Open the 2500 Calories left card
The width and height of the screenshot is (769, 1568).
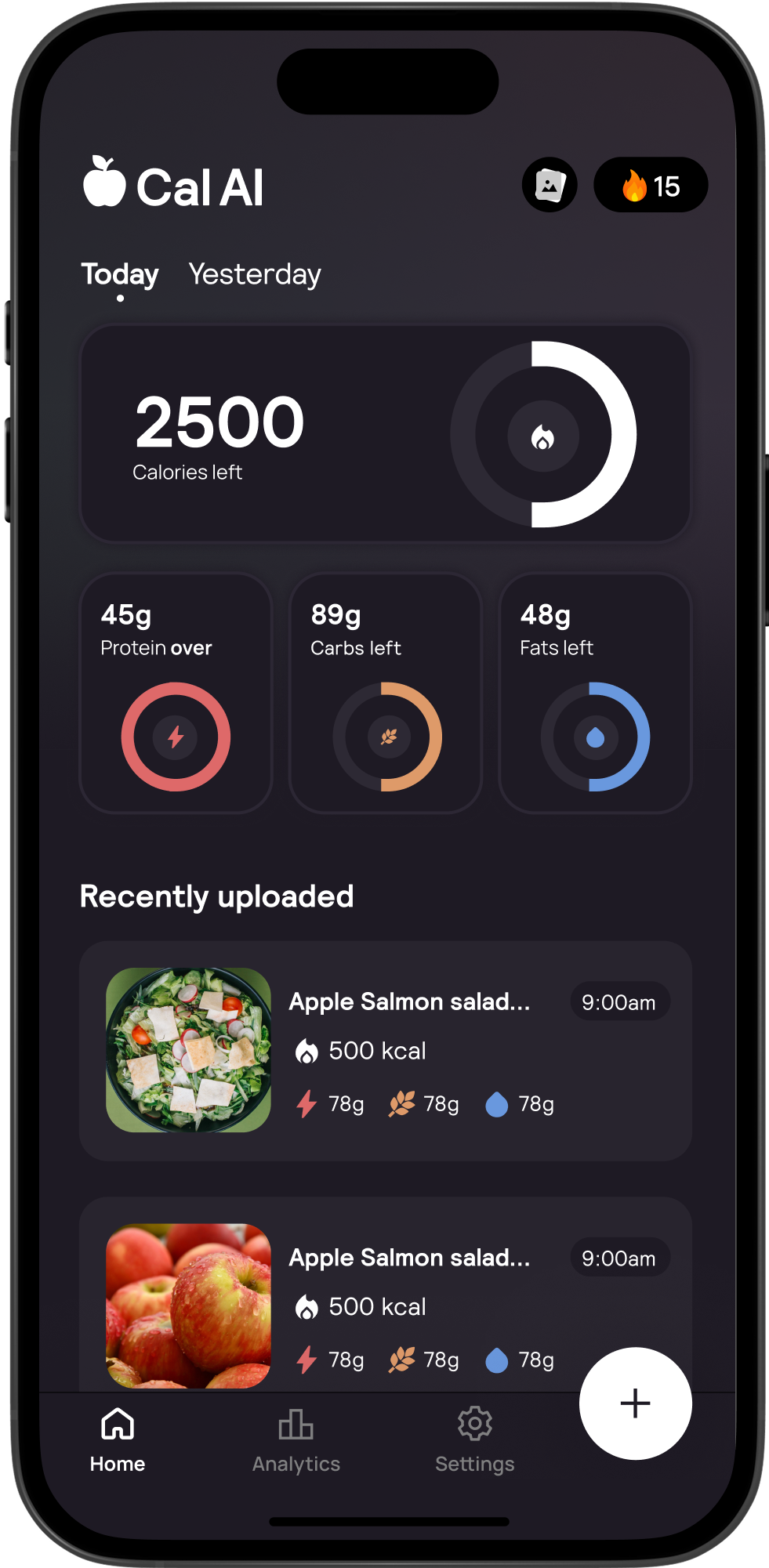[385, 434]
